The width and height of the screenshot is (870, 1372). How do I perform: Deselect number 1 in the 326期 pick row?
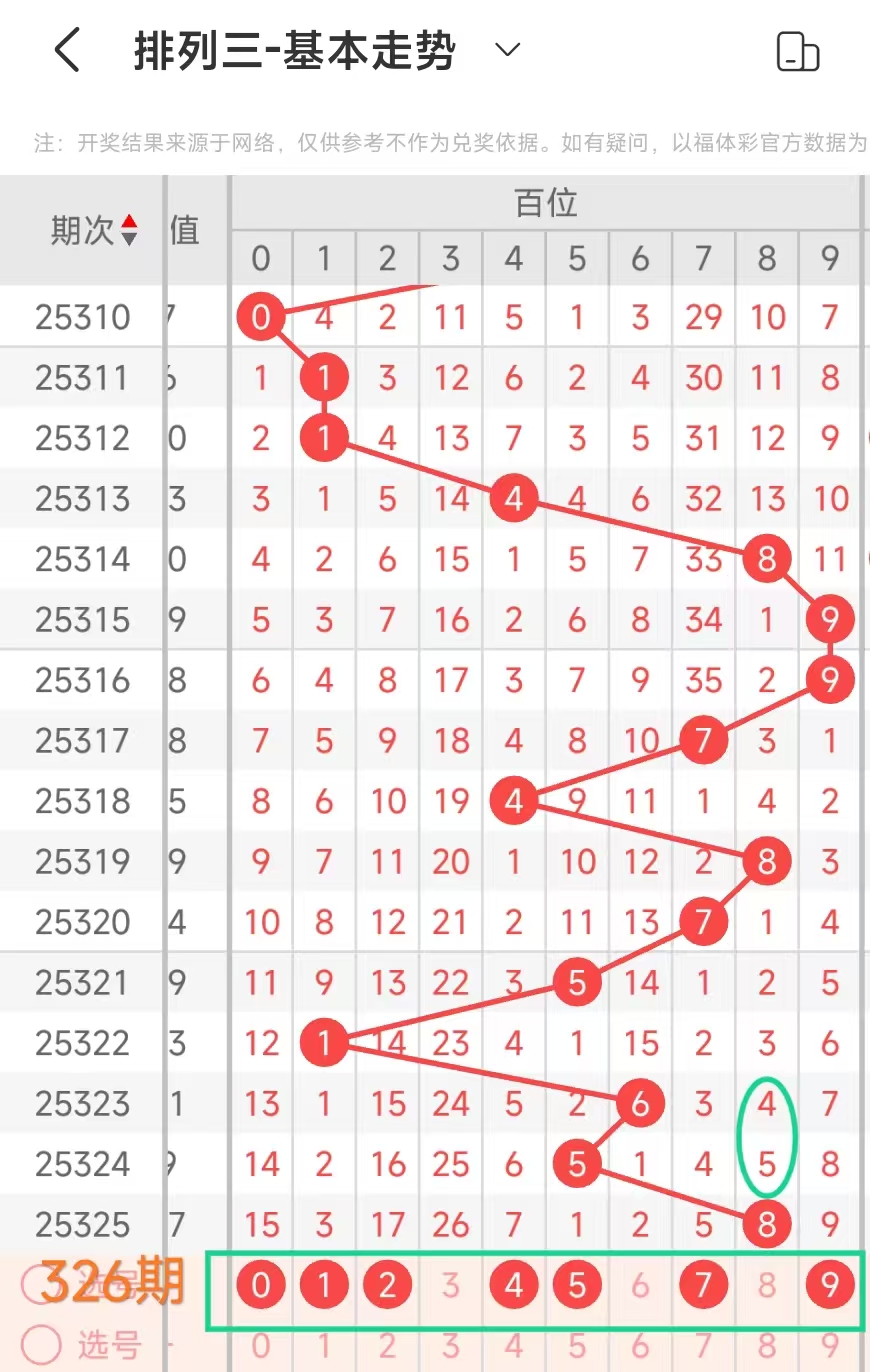324,1285
